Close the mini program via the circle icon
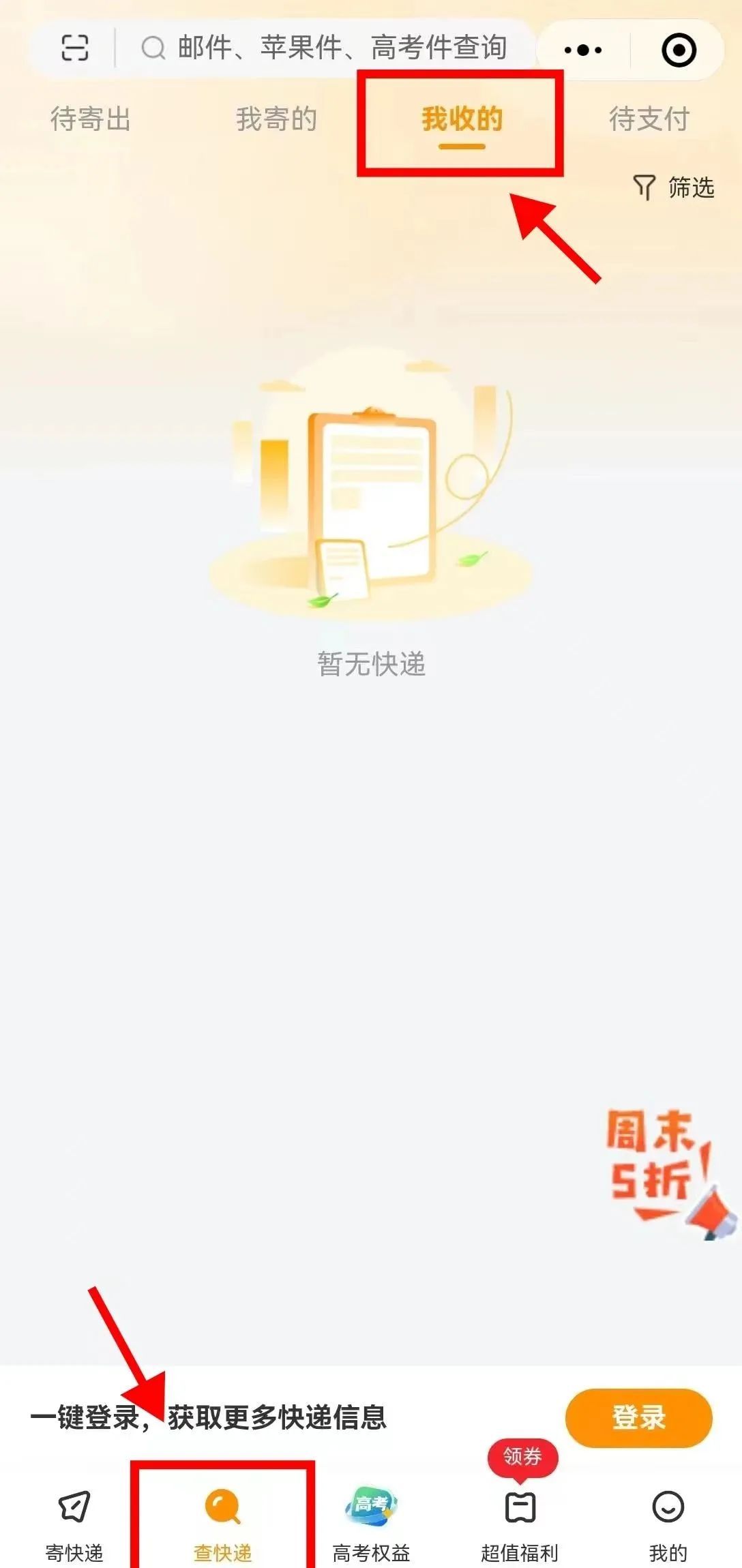 pos(679,50)
